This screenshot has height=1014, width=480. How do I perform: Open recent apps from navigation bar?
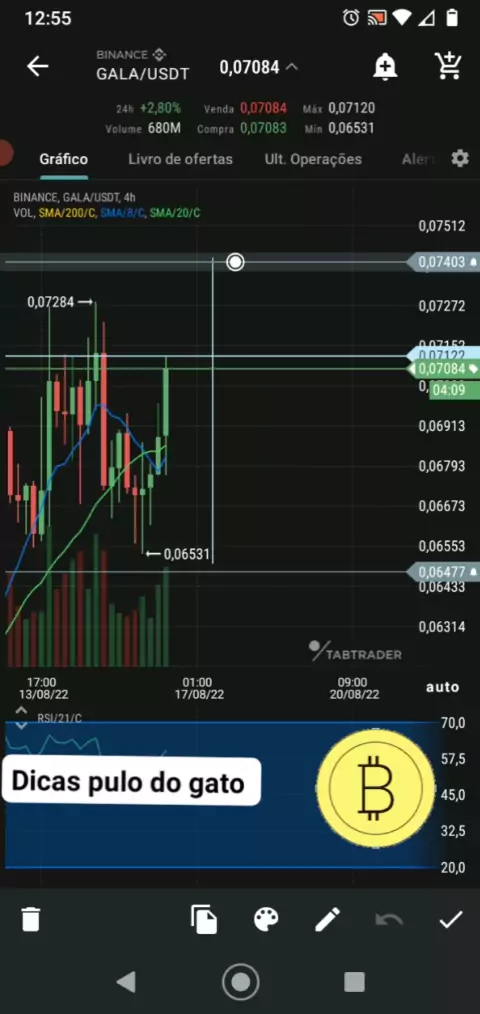click(x=355, y=982)
